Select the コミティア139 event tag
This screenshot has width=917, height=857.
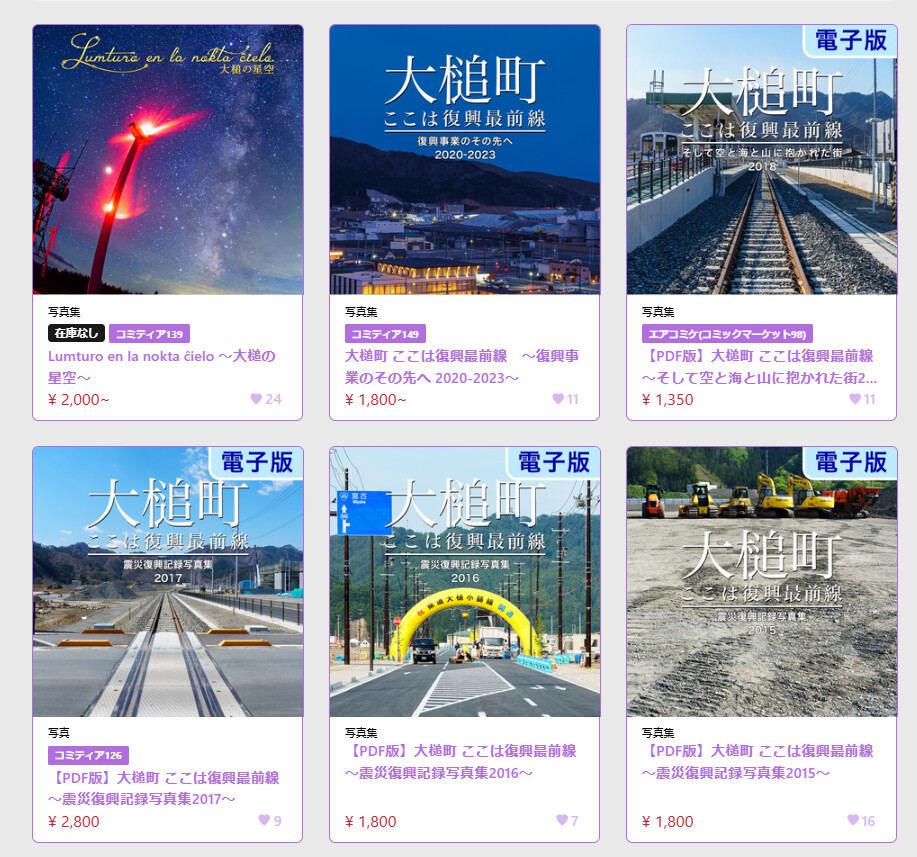149,334
